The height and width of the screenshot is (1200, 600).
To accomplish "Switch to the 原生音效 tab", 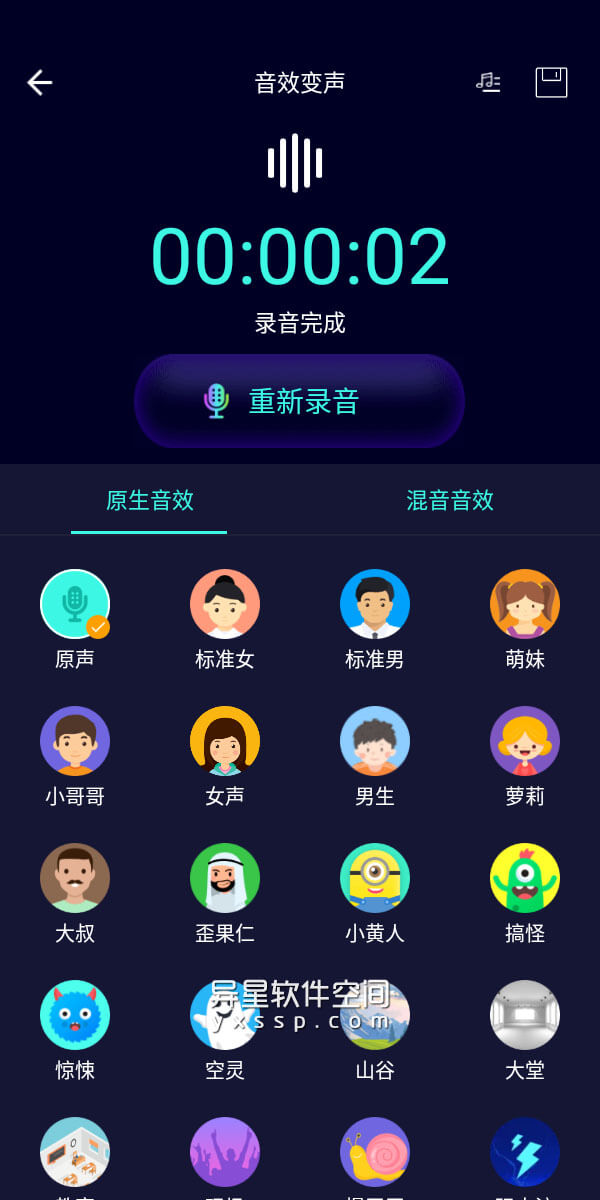I will [149, 500].
